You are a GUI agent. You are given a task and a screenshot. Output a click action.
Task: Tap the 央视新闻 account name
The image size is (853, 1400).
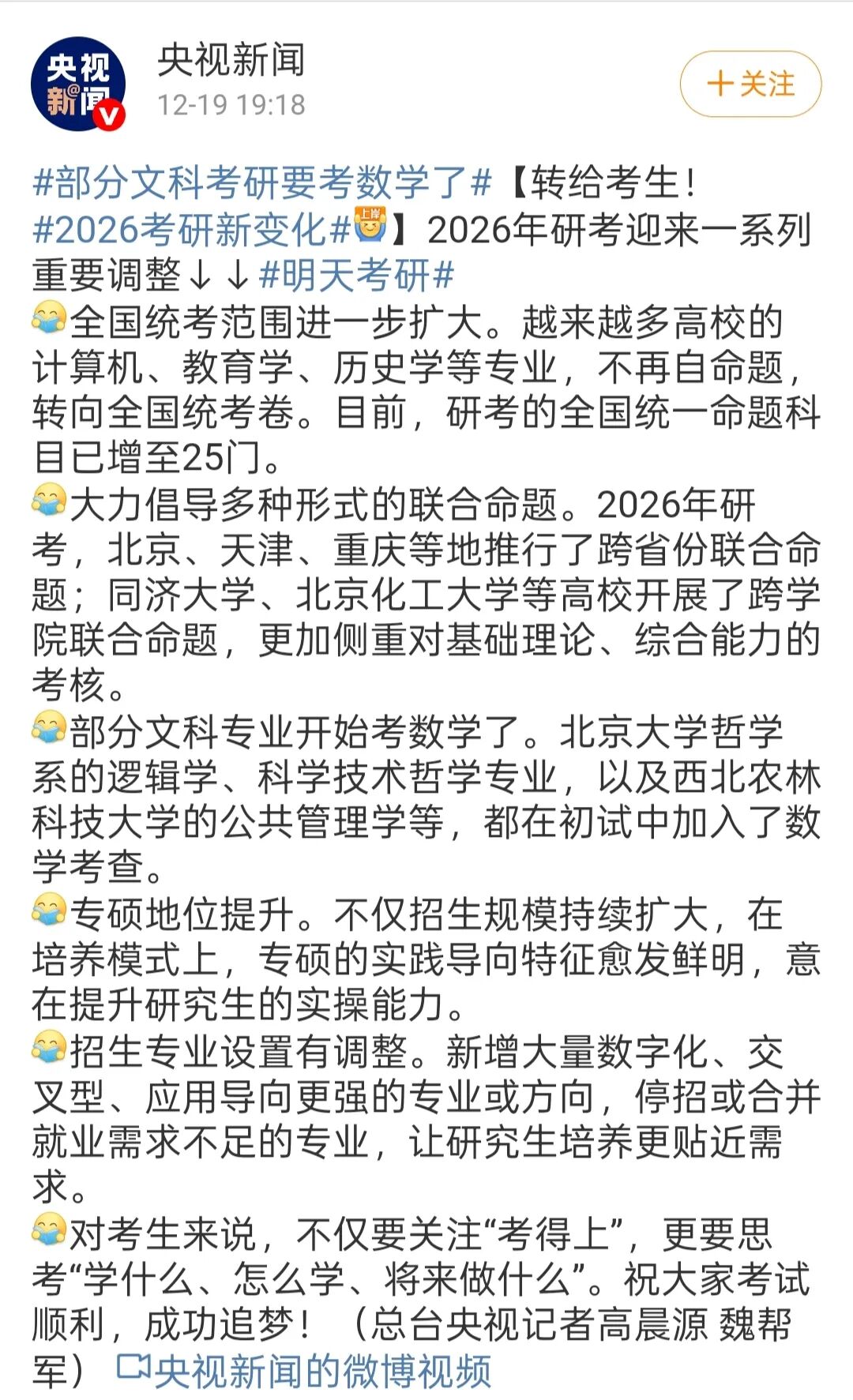point(231,60)
